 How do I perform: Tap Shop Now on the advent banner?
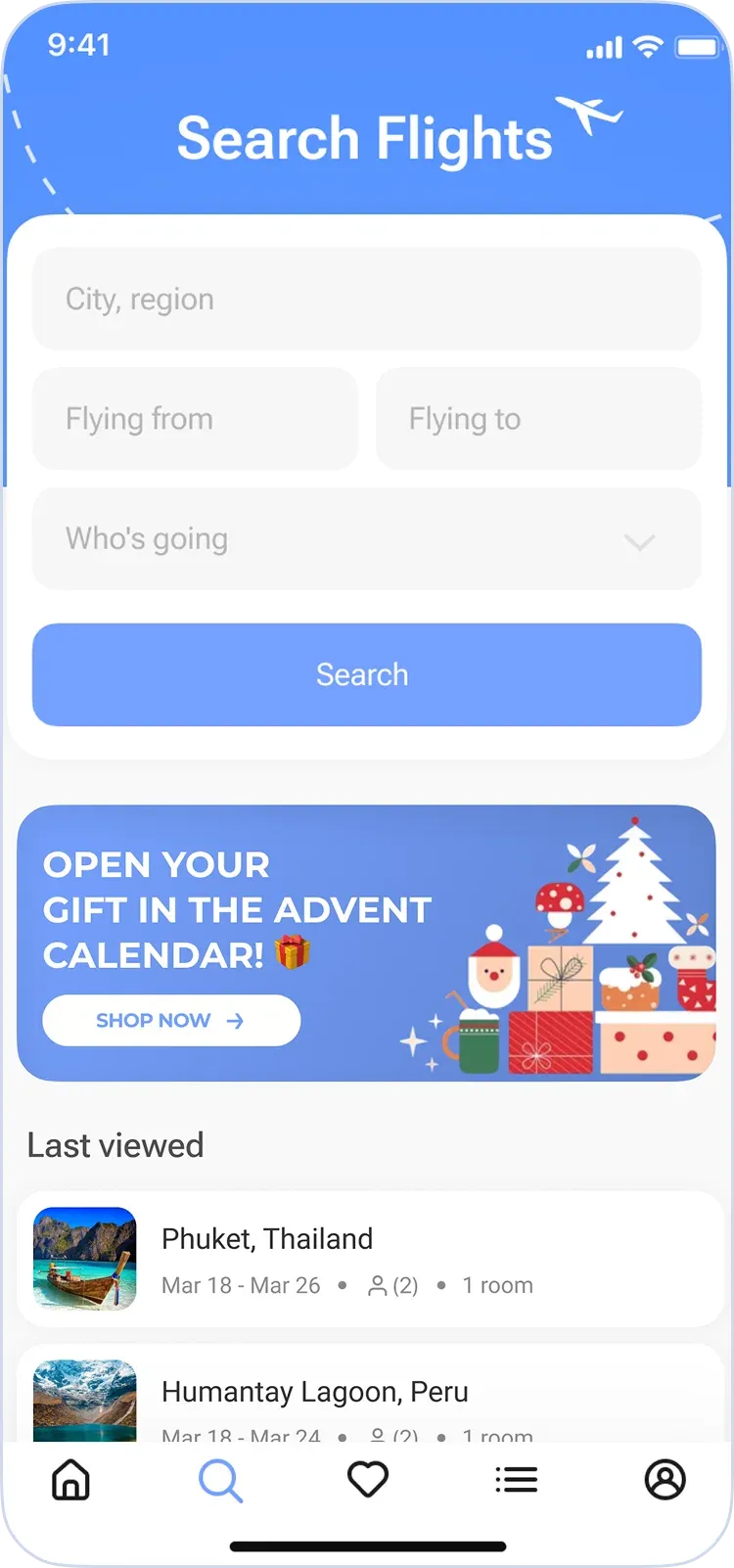[x=171, y=1021]
